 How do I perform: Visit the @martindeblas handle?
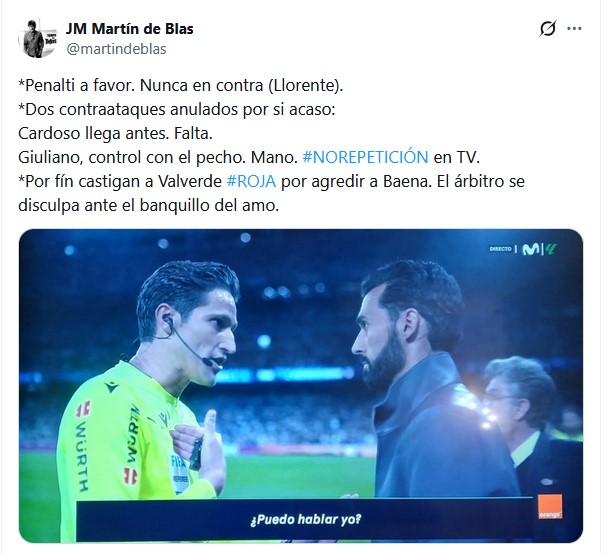(115, 48)
